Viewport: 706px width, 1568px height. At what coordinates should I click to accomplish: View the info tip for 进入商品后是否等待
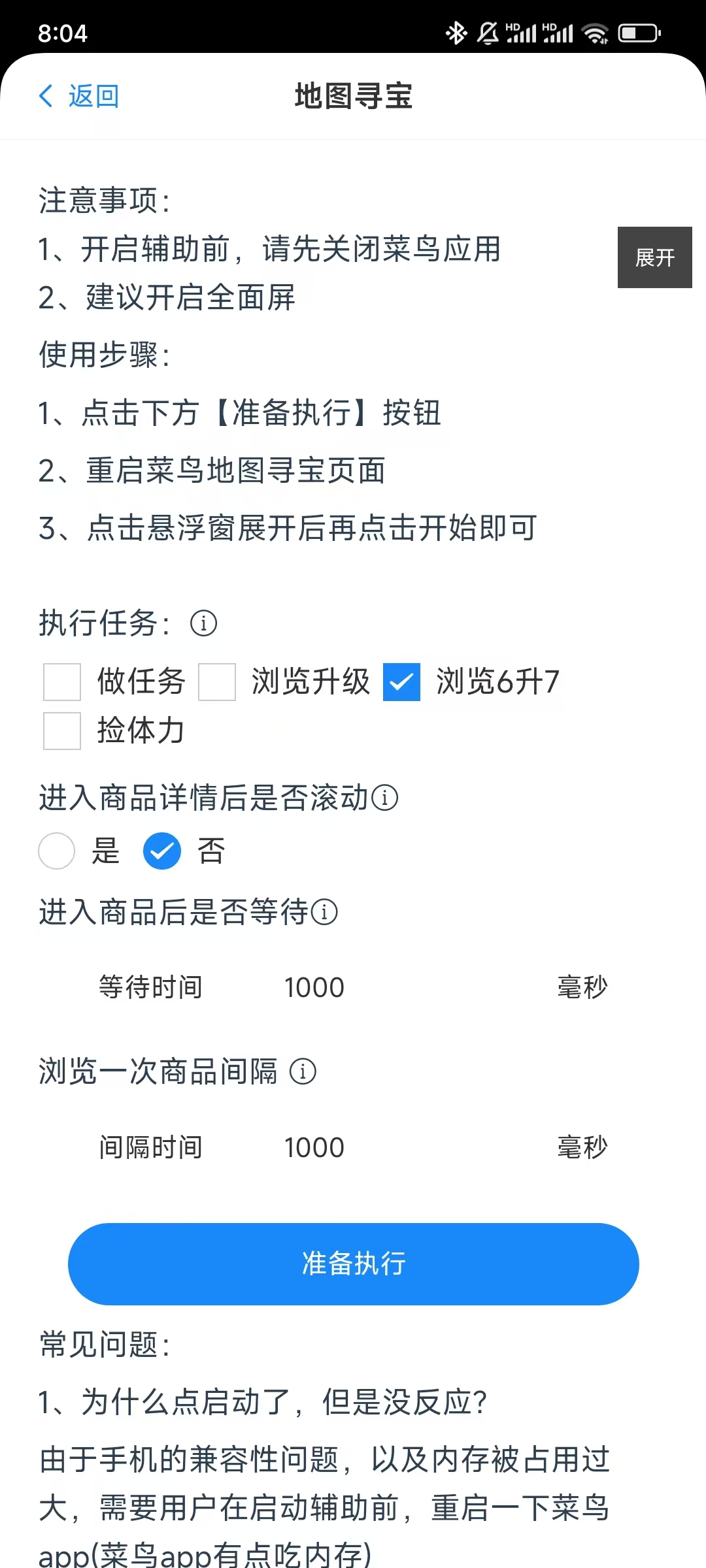(x=324, y=912)
